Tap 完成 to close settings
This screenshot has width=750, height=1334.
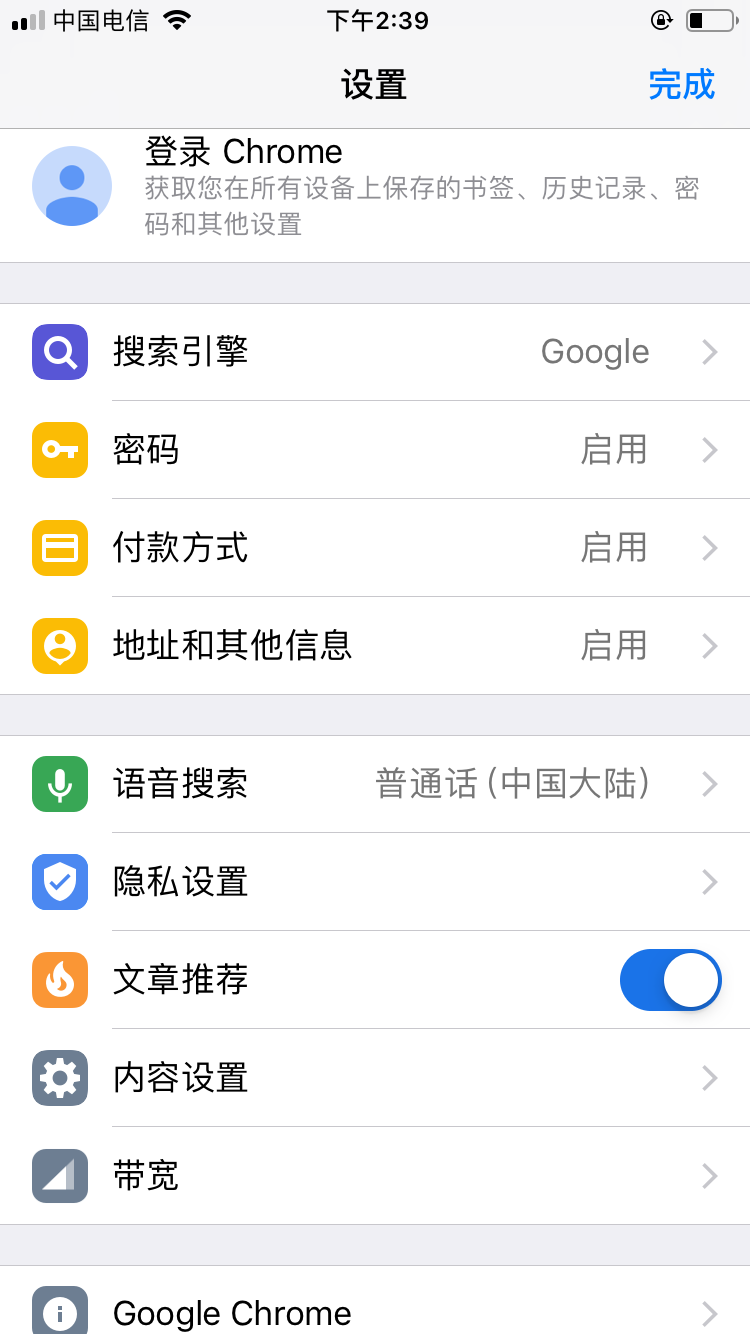click(681, 85)
